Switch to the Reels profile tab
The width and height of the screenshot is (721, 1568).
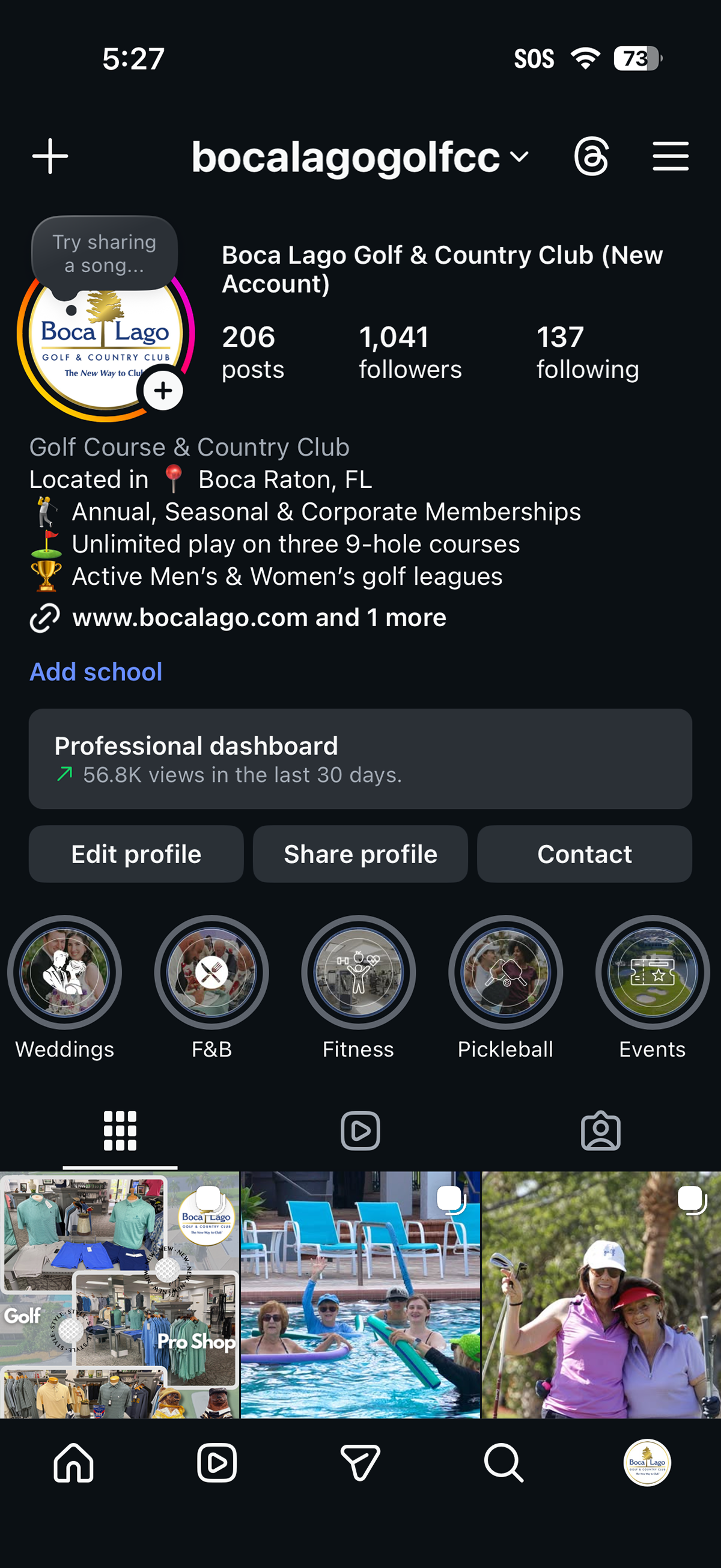click(x=360, y=1131)
